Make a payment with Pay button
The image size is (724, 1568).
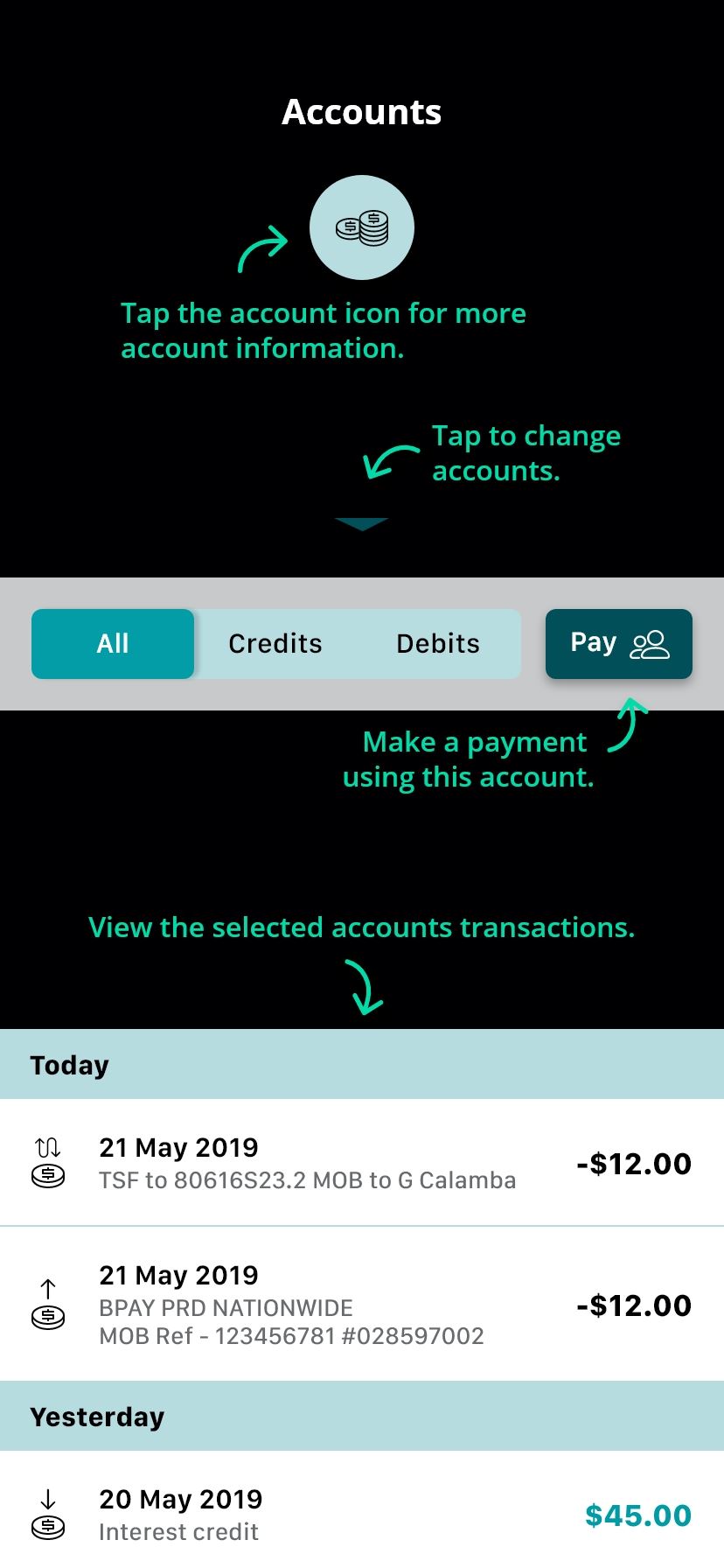click(x=618, y=644)
